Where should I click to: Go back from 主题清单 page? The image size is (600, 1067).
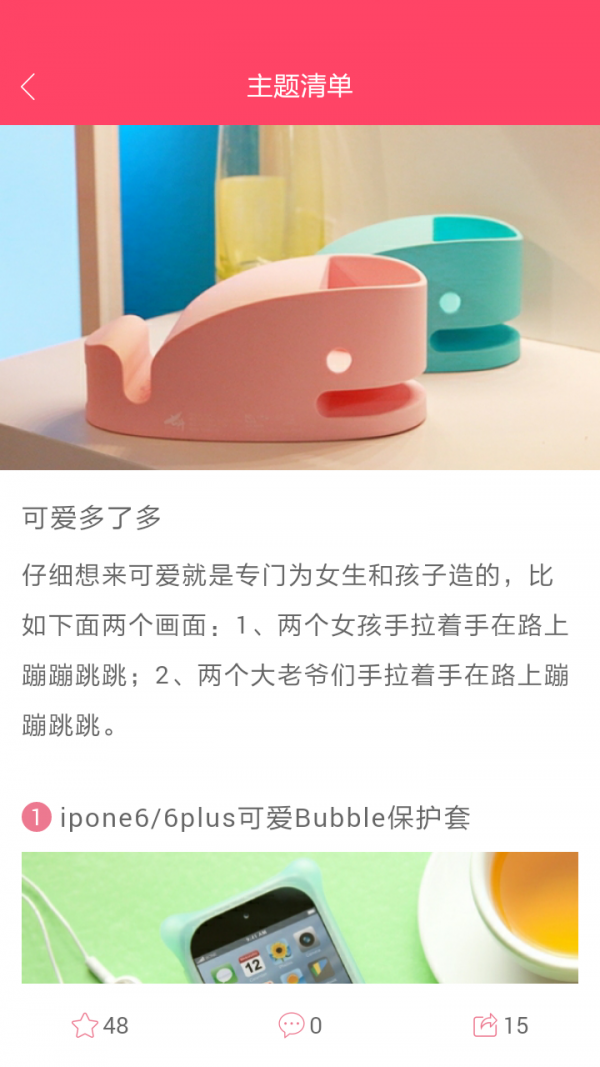28,87
